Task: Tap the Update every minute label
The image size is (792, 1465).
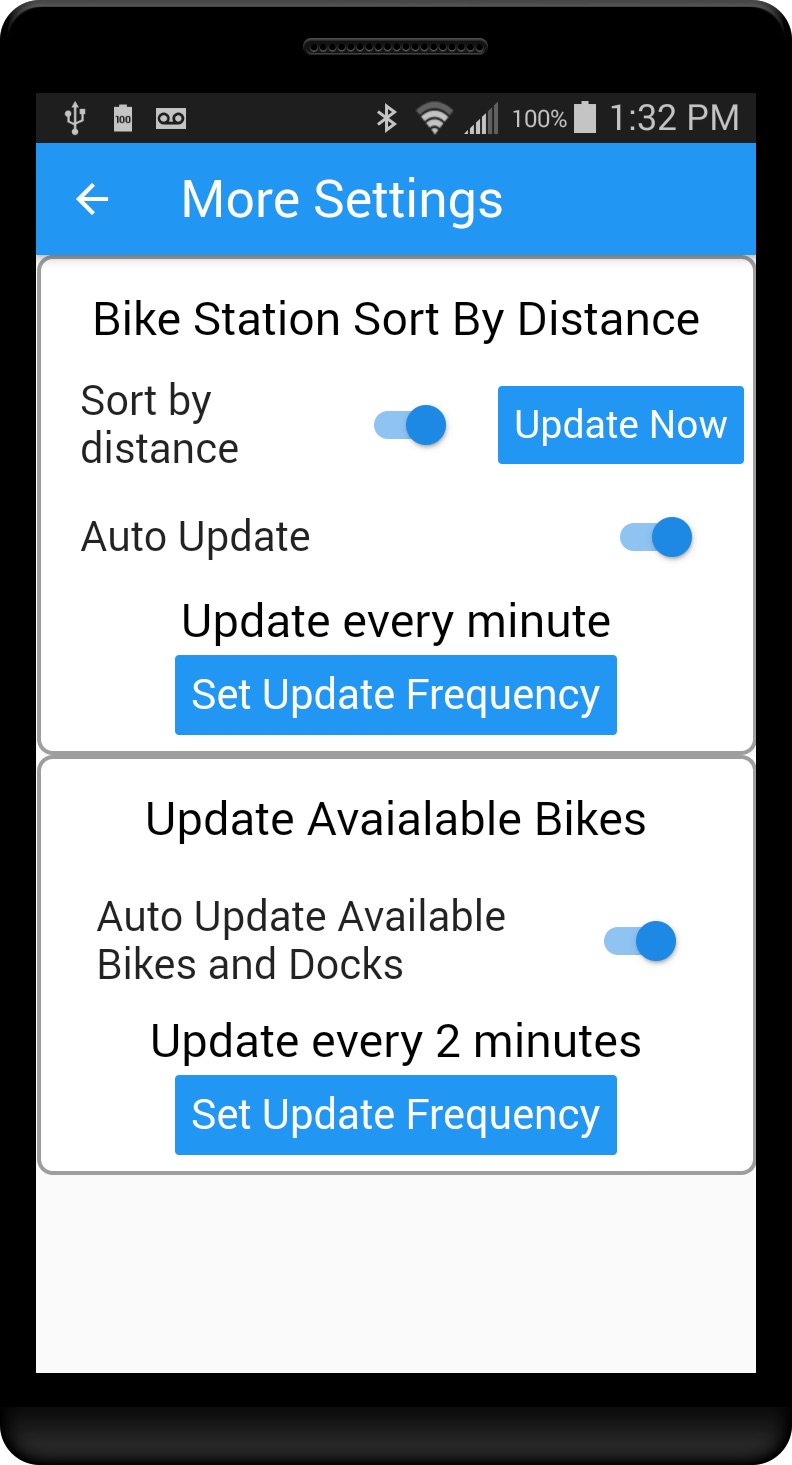Action: coord(395,620)
